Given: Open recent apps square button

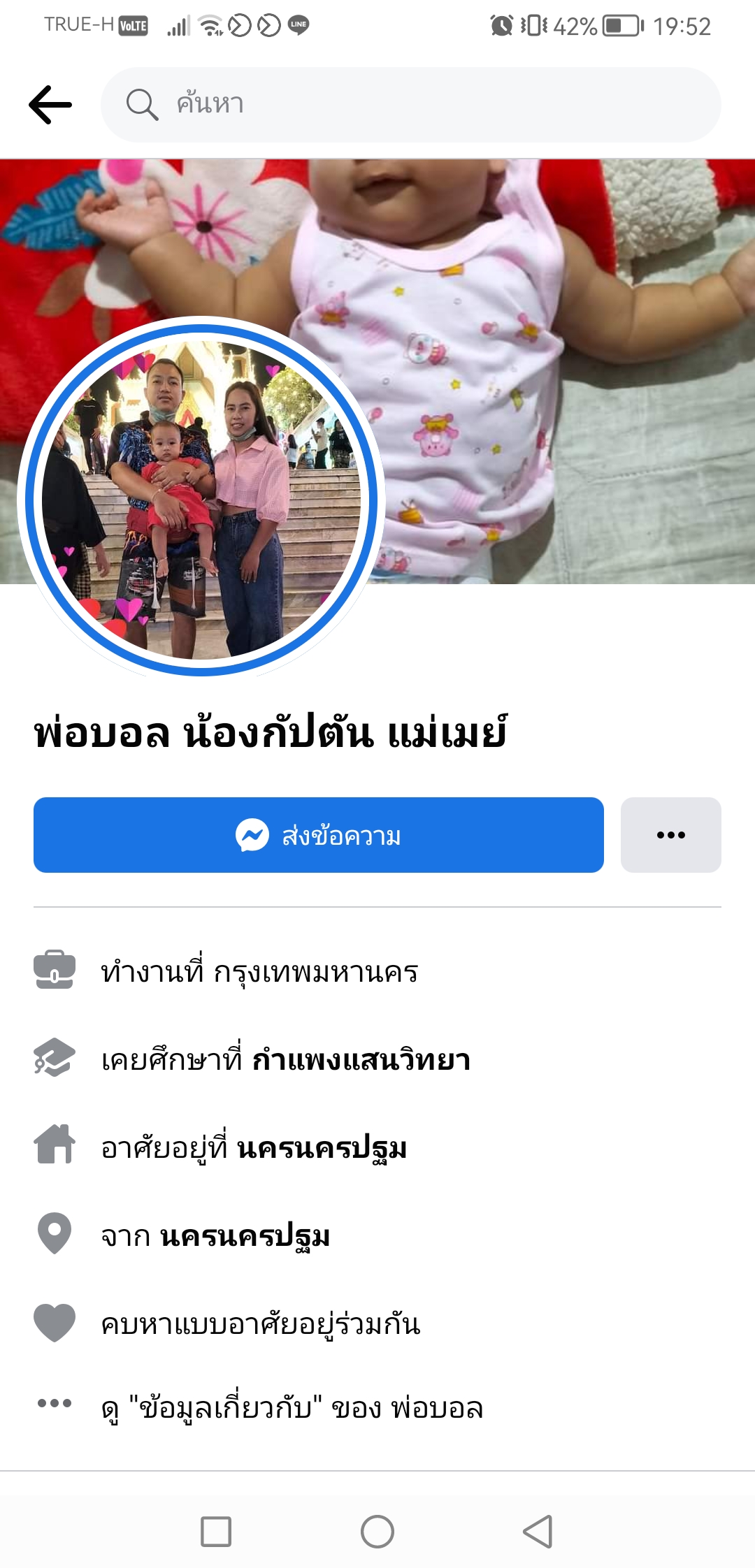Looking at the screenshot, I should (216, 1532).
